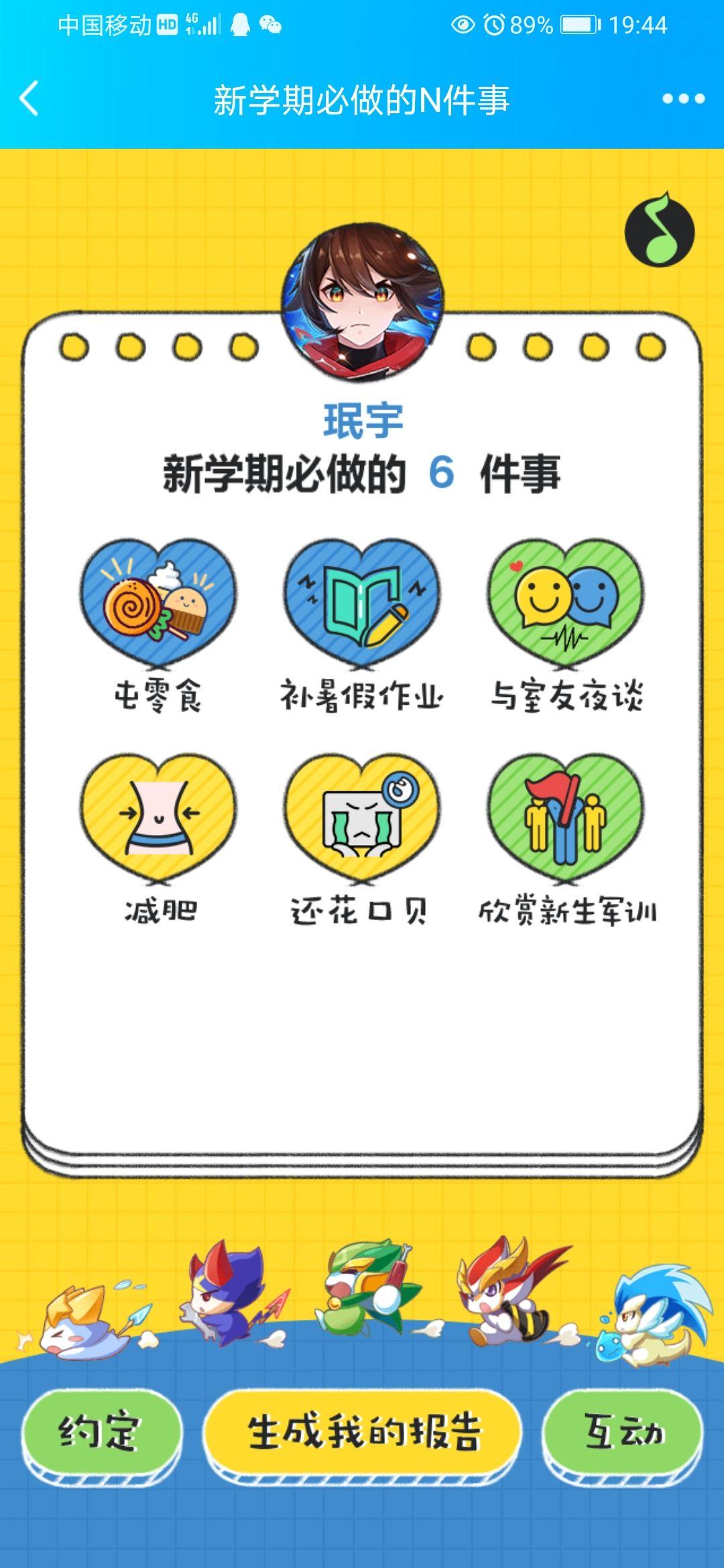Tap the green music note icon

pyautogui.click(x=659, y=230)
